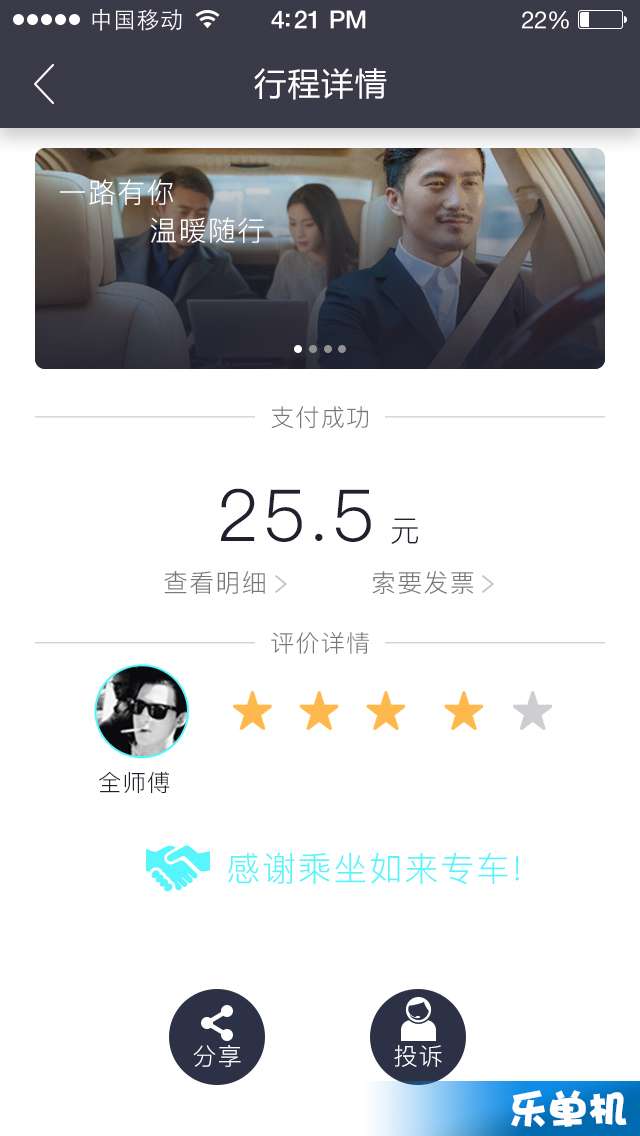The width and height of the screenshot is (640, 1136).
Task: Open the 一路有你 温暖随行 promo banner
Action: coord(320,258)
